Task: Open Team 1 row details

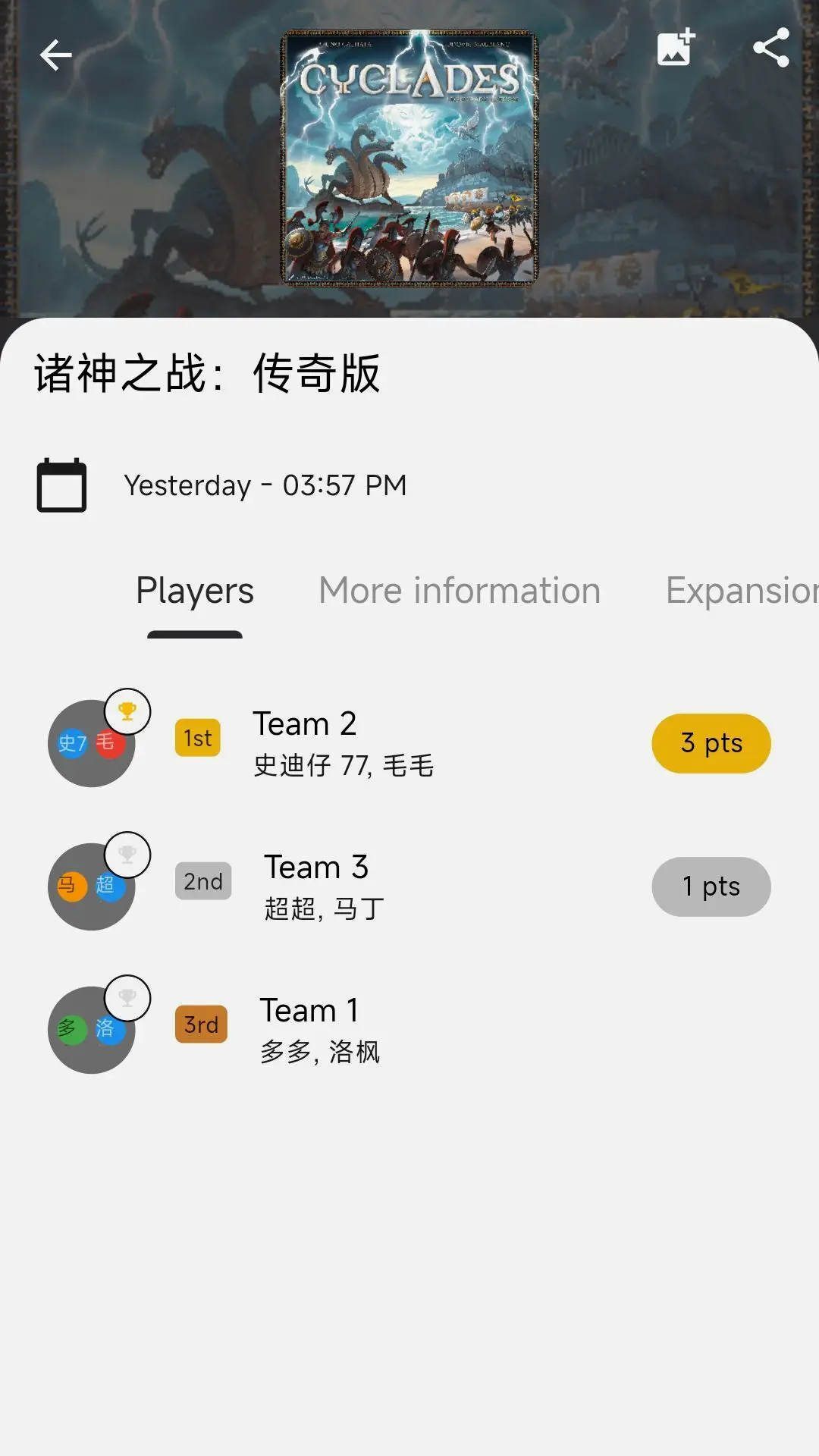Action: click(x=409, y=1030)
